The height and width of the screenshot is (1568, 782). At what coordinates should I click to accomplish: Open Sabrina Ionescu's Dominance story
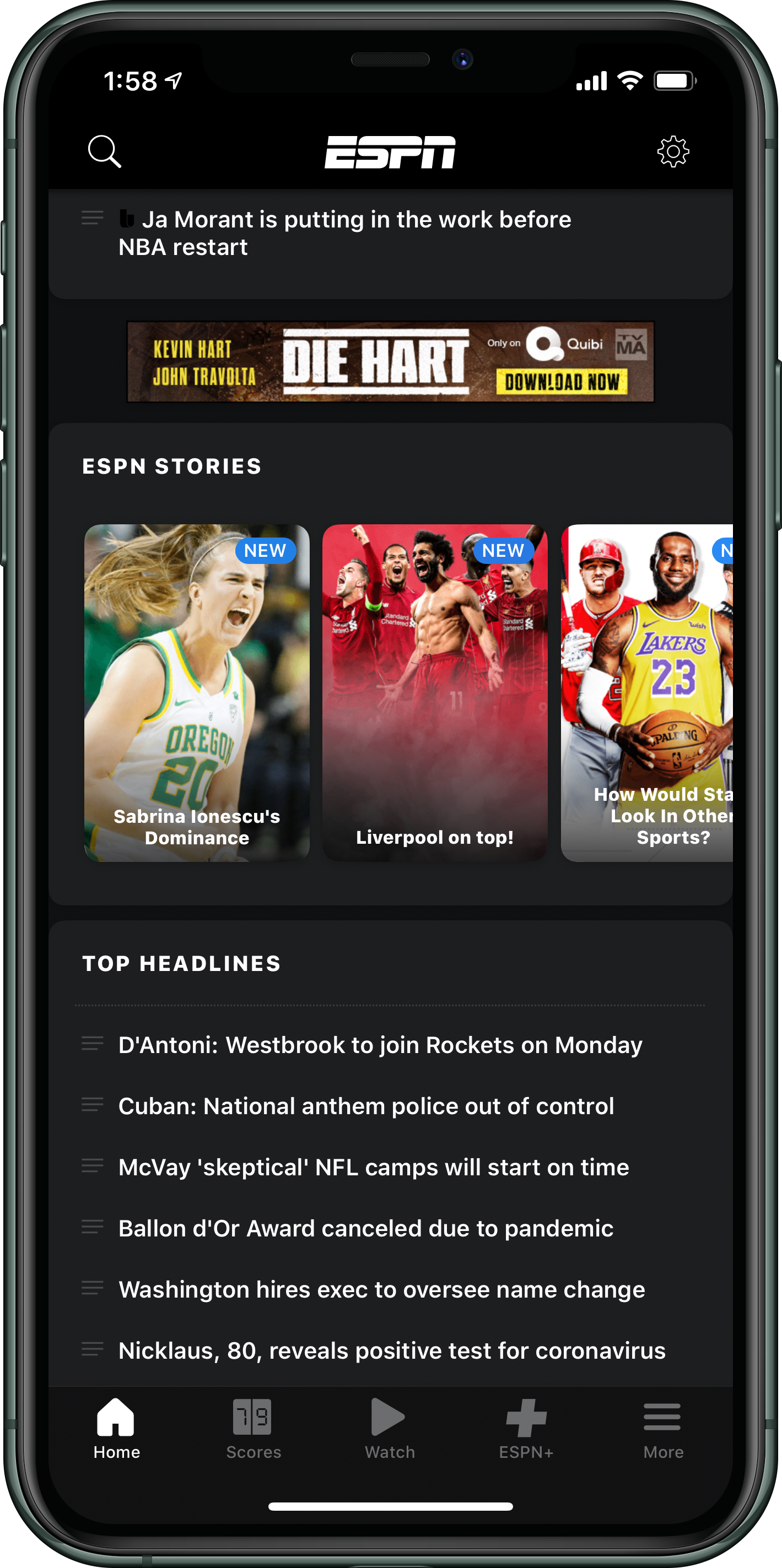pos(197,693)
